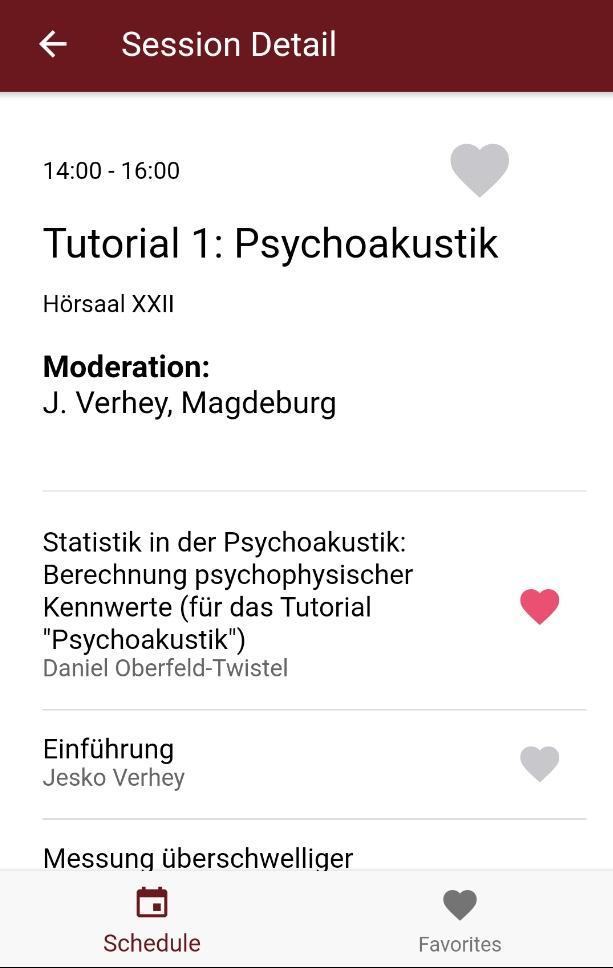Open the Messung überschwelliger talk
This screenshot has width=613, height=968.
(x=198, y=856)
